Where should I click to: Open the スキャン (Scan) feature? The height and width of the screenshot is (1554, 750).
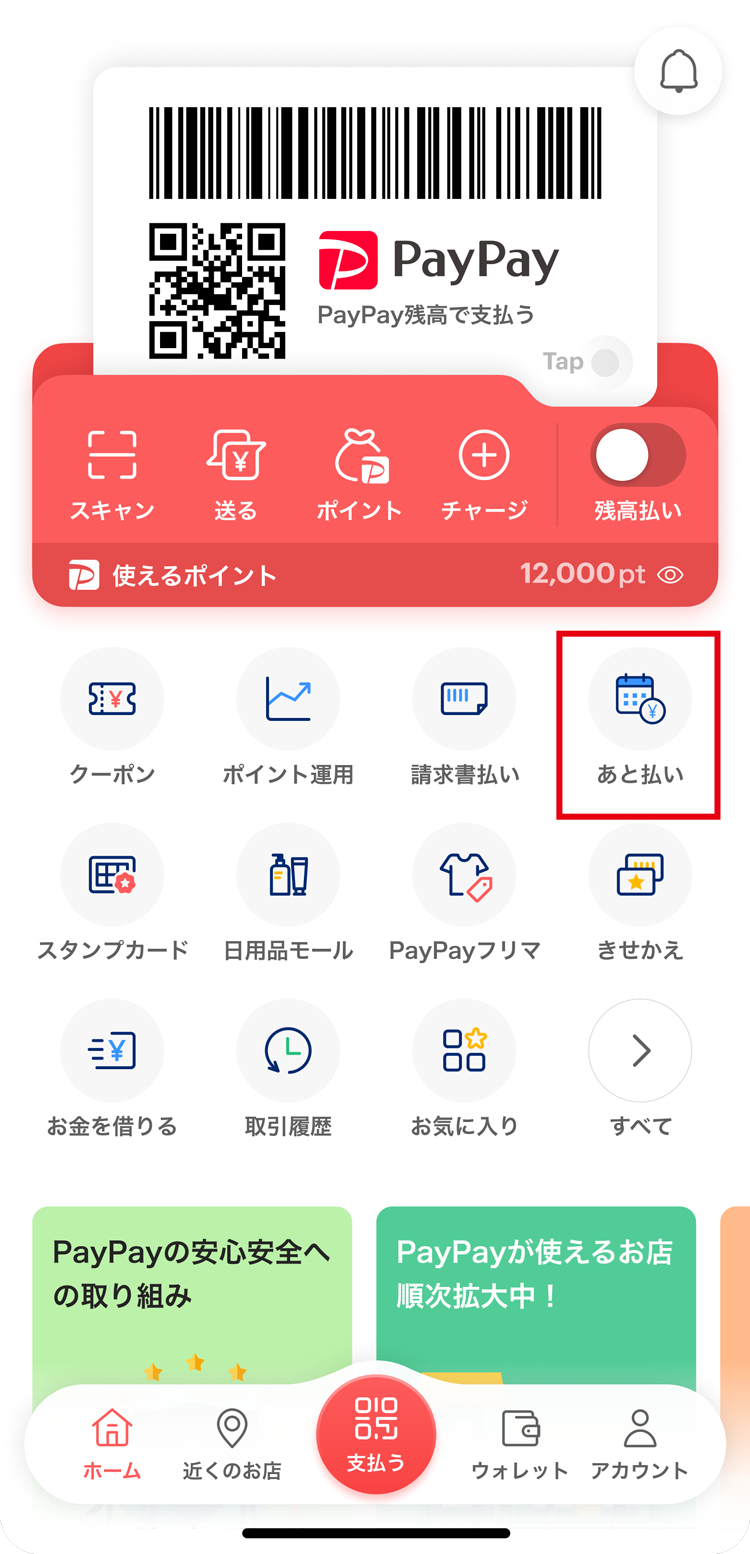click(x=110, y=470)
